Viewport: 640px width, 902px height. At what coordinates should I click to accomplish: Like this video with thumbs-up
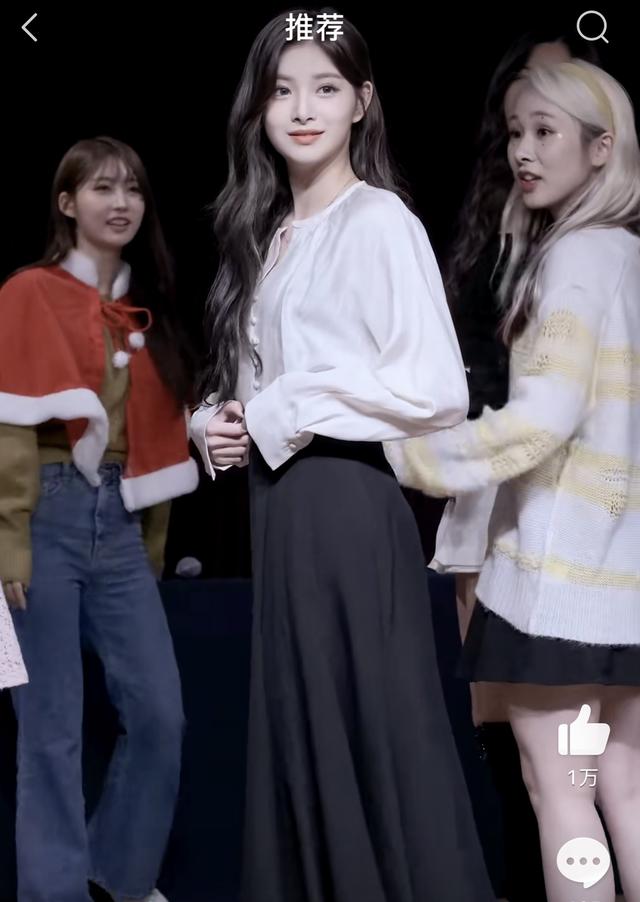583,732
